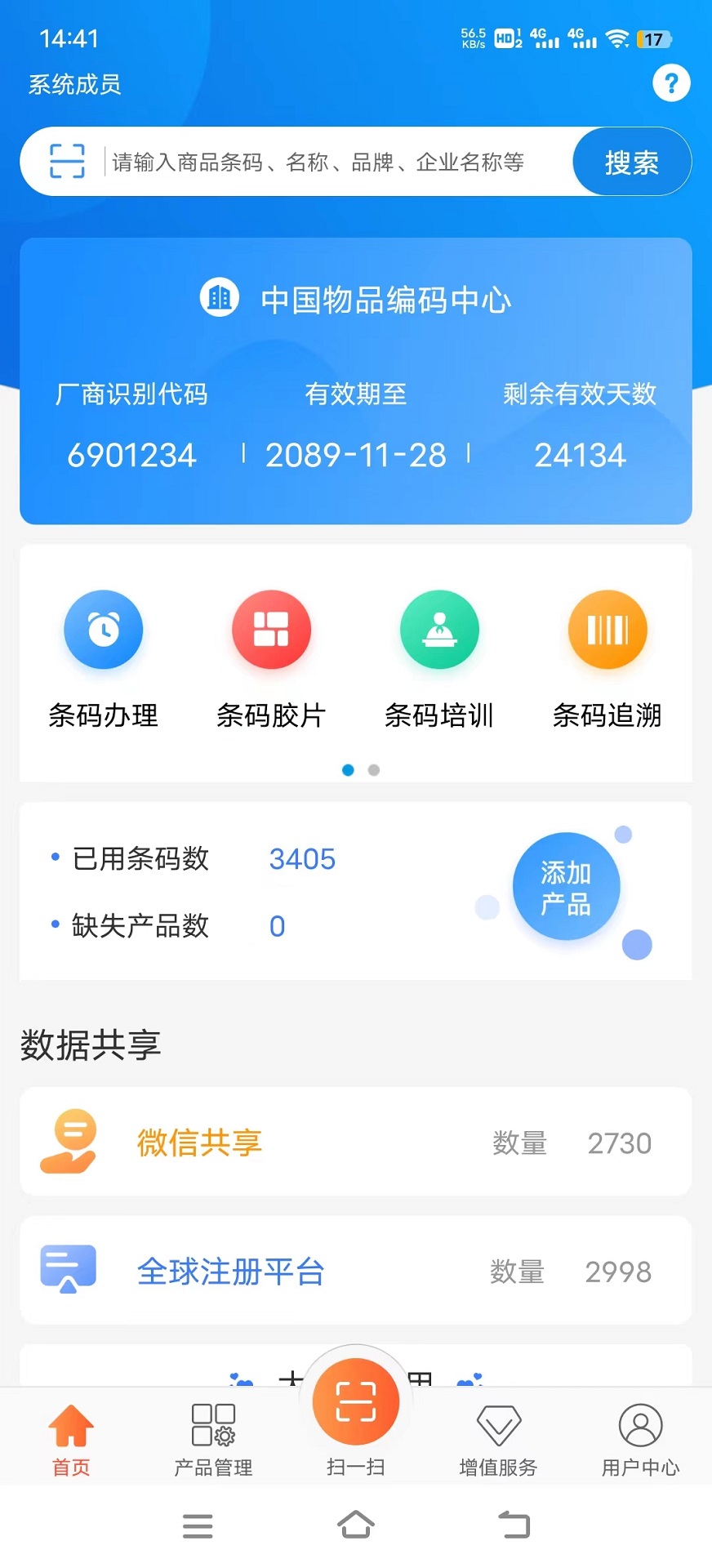The height and width of the screenshot is (1568, 712).
Task: Switch to the second carousel page dot
Action: point(374,769)
